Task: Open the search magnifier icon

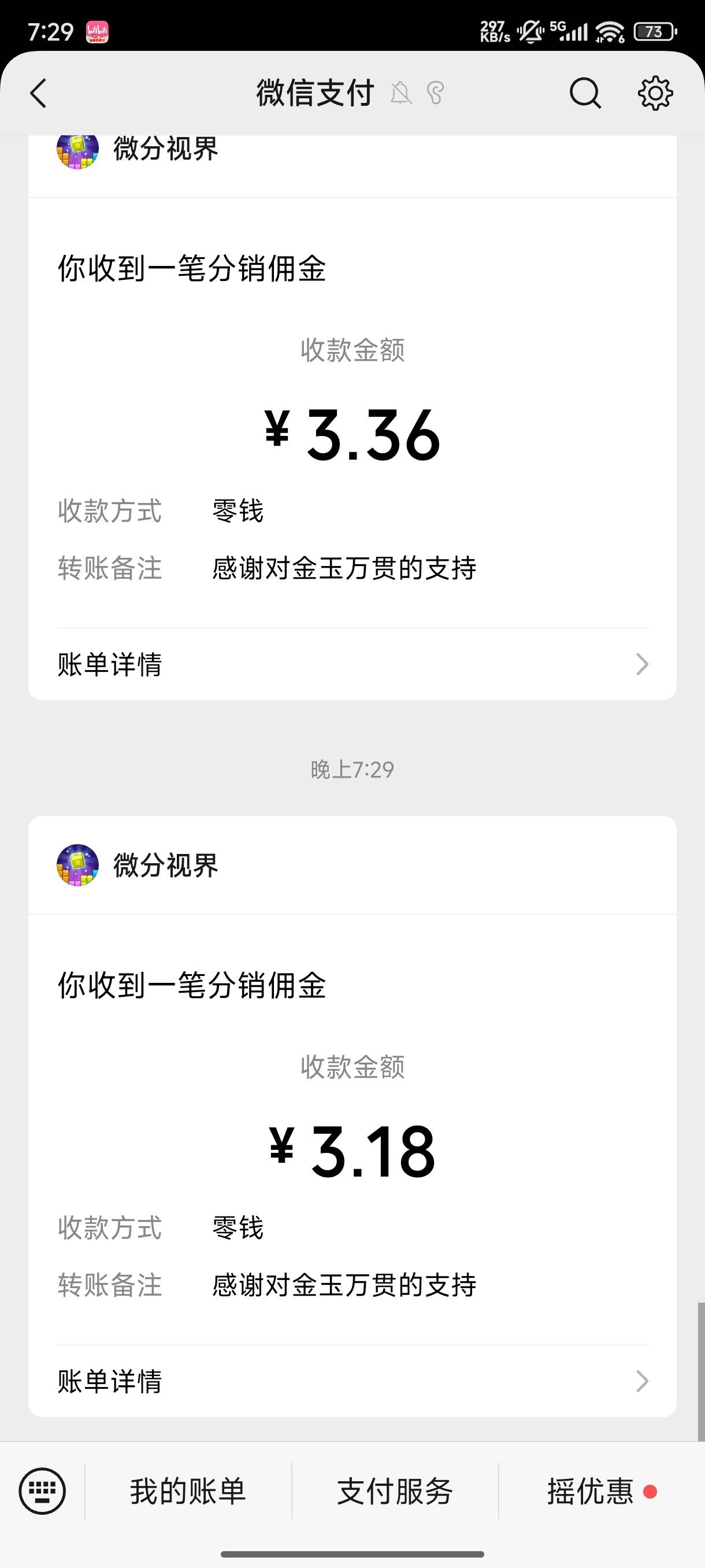Action: point(585,94)
